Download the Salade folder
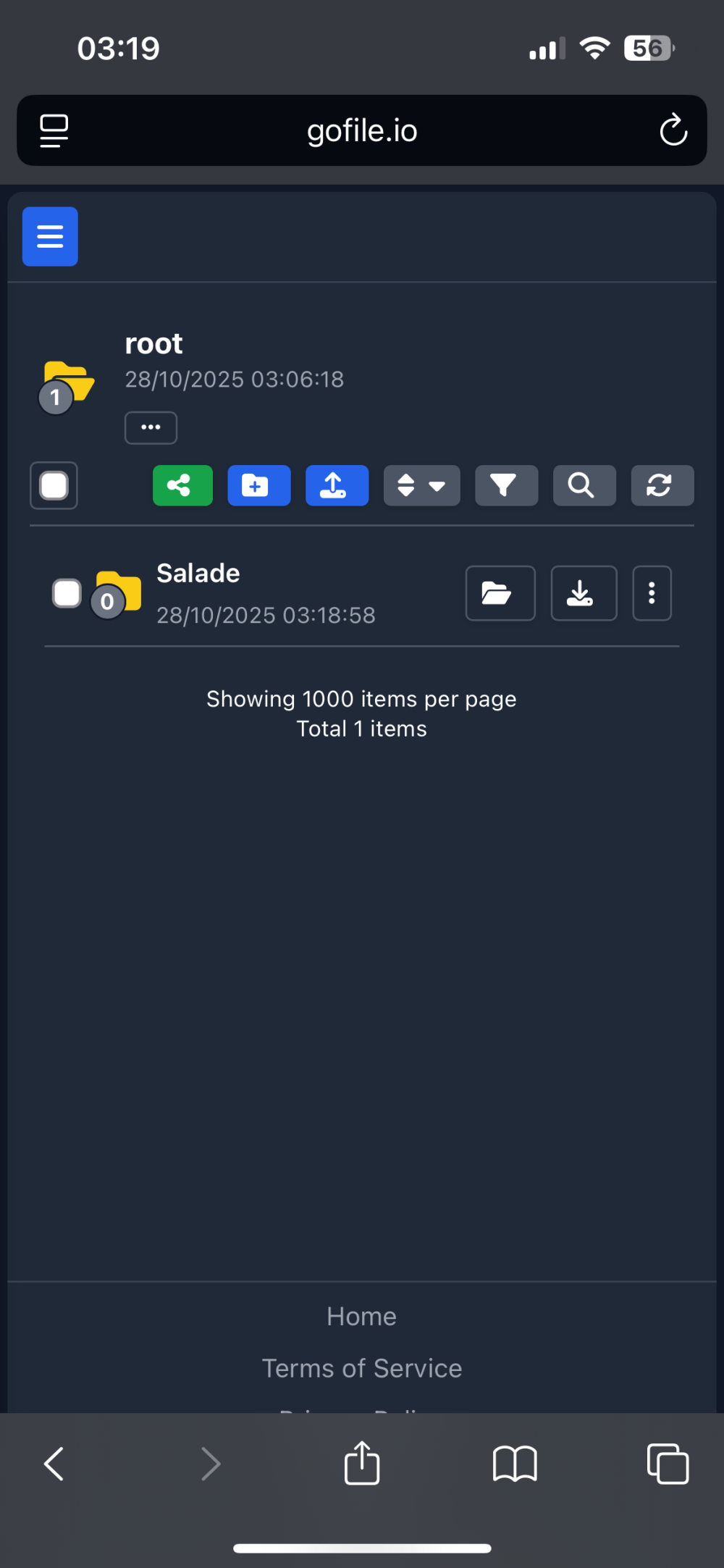This screenshot has width=724, height=1568. [x=584, y=594]
